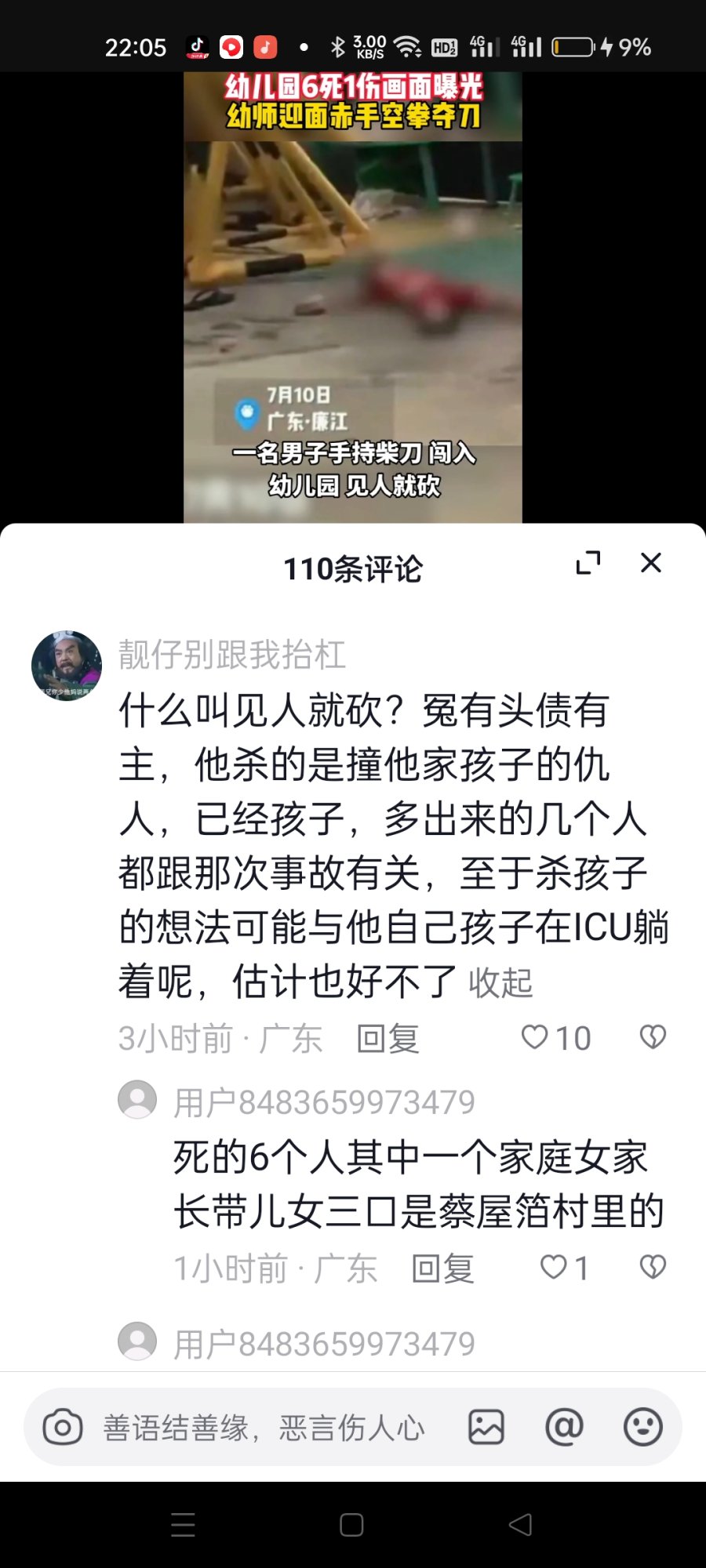Like 靓仔别跟我抬杠's comment with 10 likes

tap(536, 1038)
